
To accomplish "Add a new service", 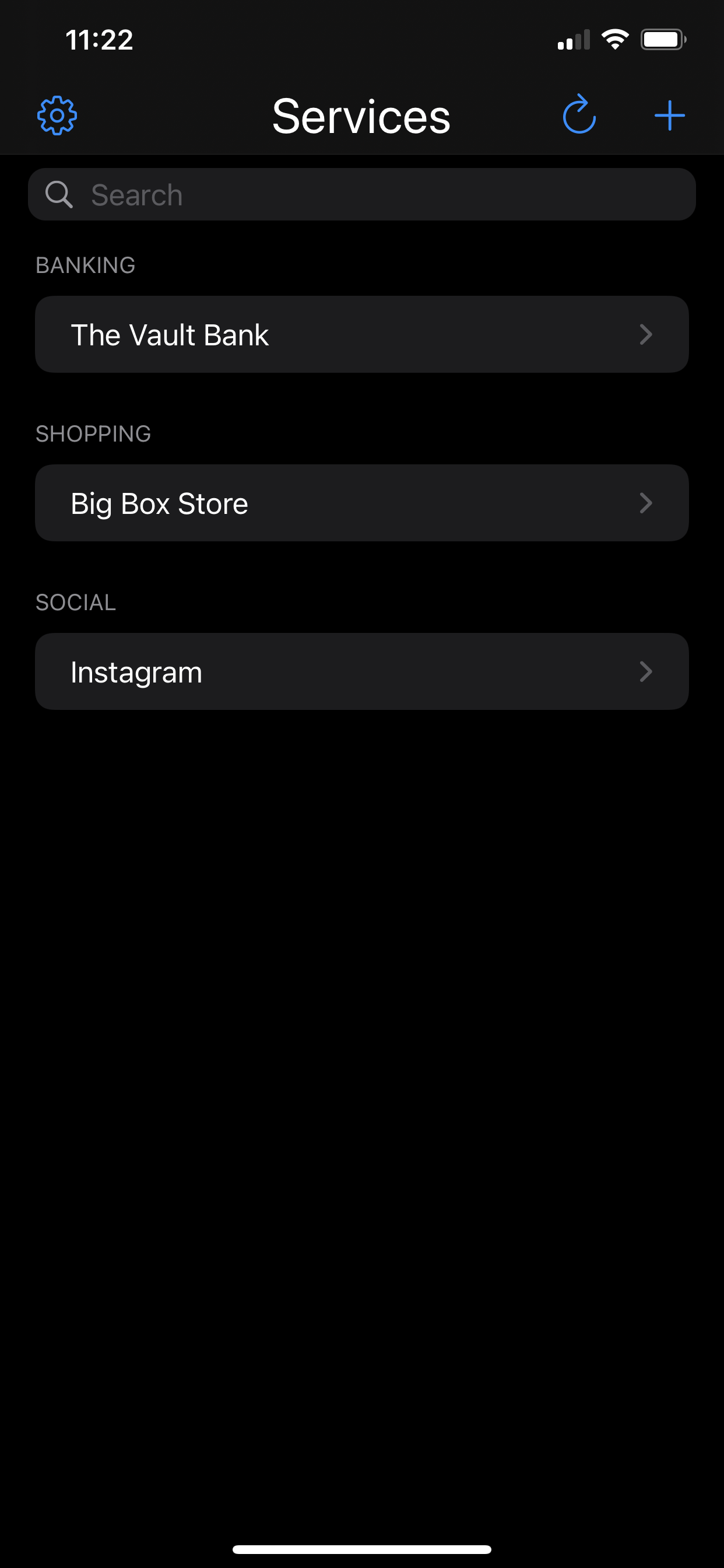I will point(669,116).
